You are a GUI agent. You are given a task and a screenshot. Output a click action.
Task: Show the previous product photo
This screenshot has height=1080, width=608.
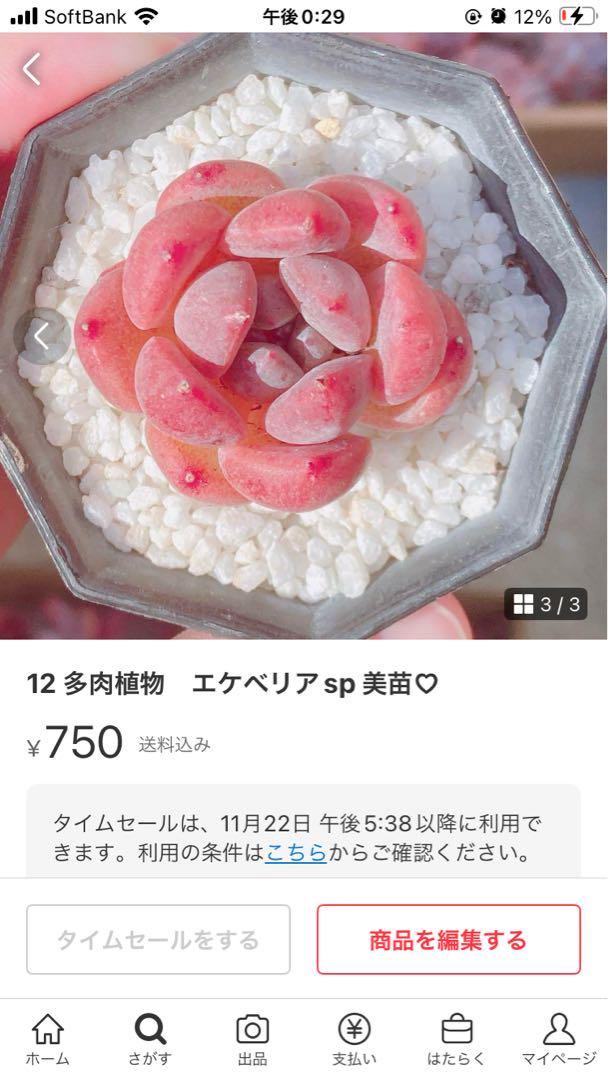click(41, 336)
